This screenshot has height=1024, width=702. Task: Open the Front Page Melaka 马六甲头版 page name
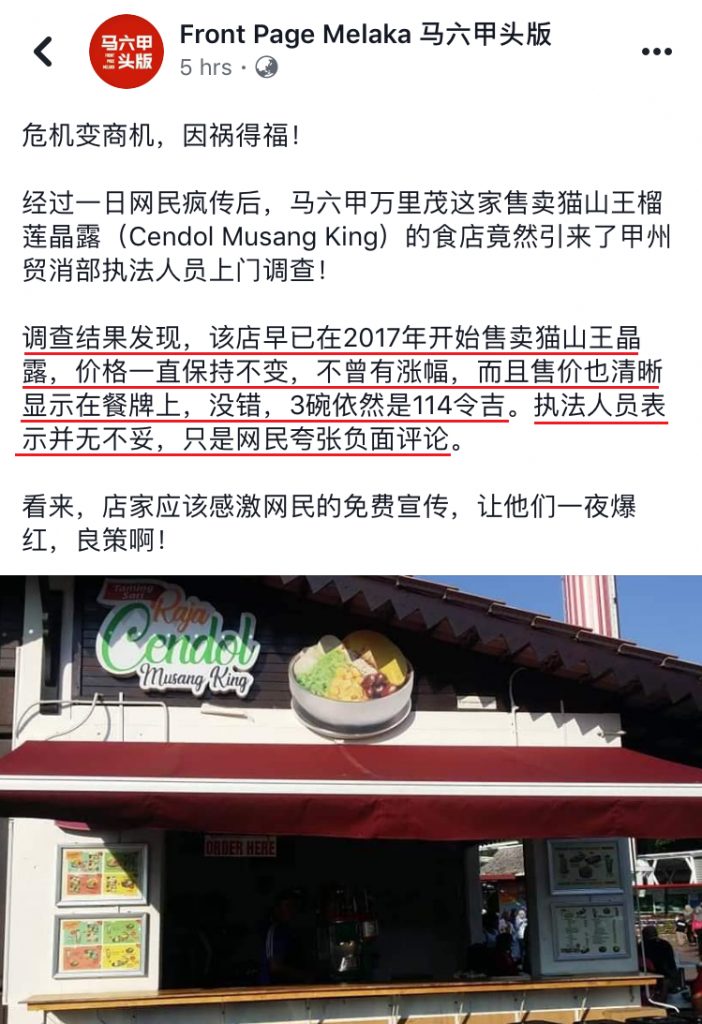tap(365, 34)
